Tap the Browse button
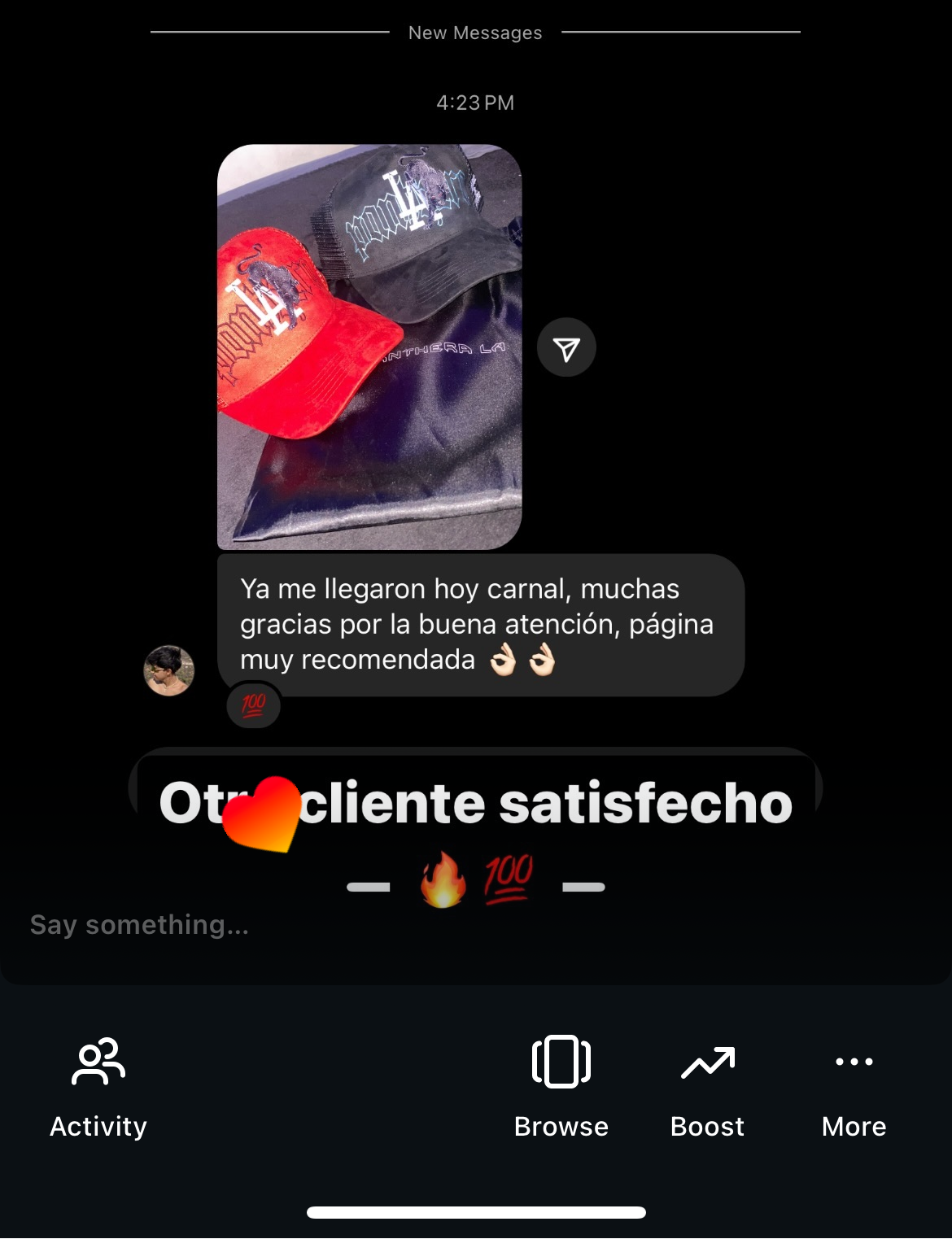Image resolution: width=952 pixels, height=1239 pixels. (x=561, y=1087)
